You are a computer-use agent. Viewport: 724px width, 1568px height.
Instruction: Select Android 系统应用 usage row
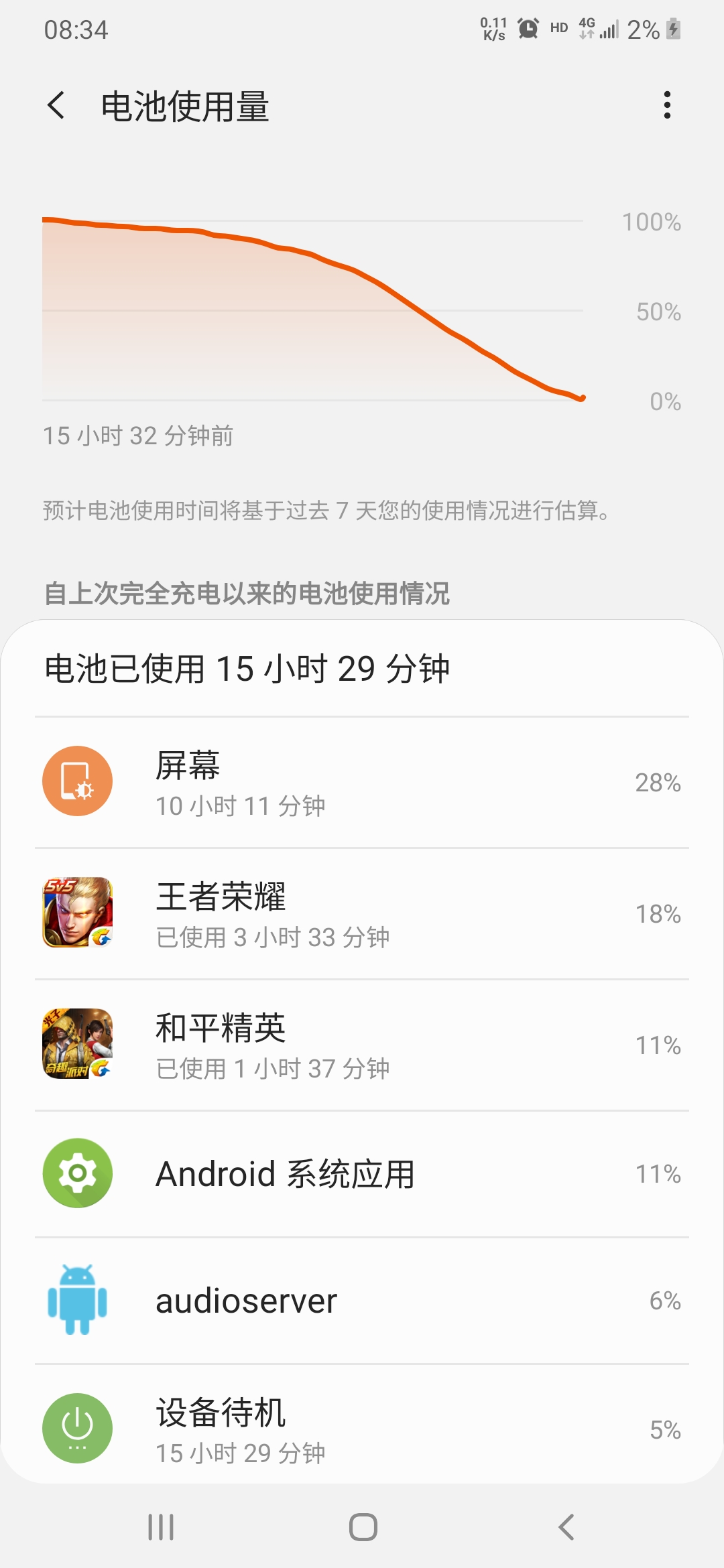362,1174
